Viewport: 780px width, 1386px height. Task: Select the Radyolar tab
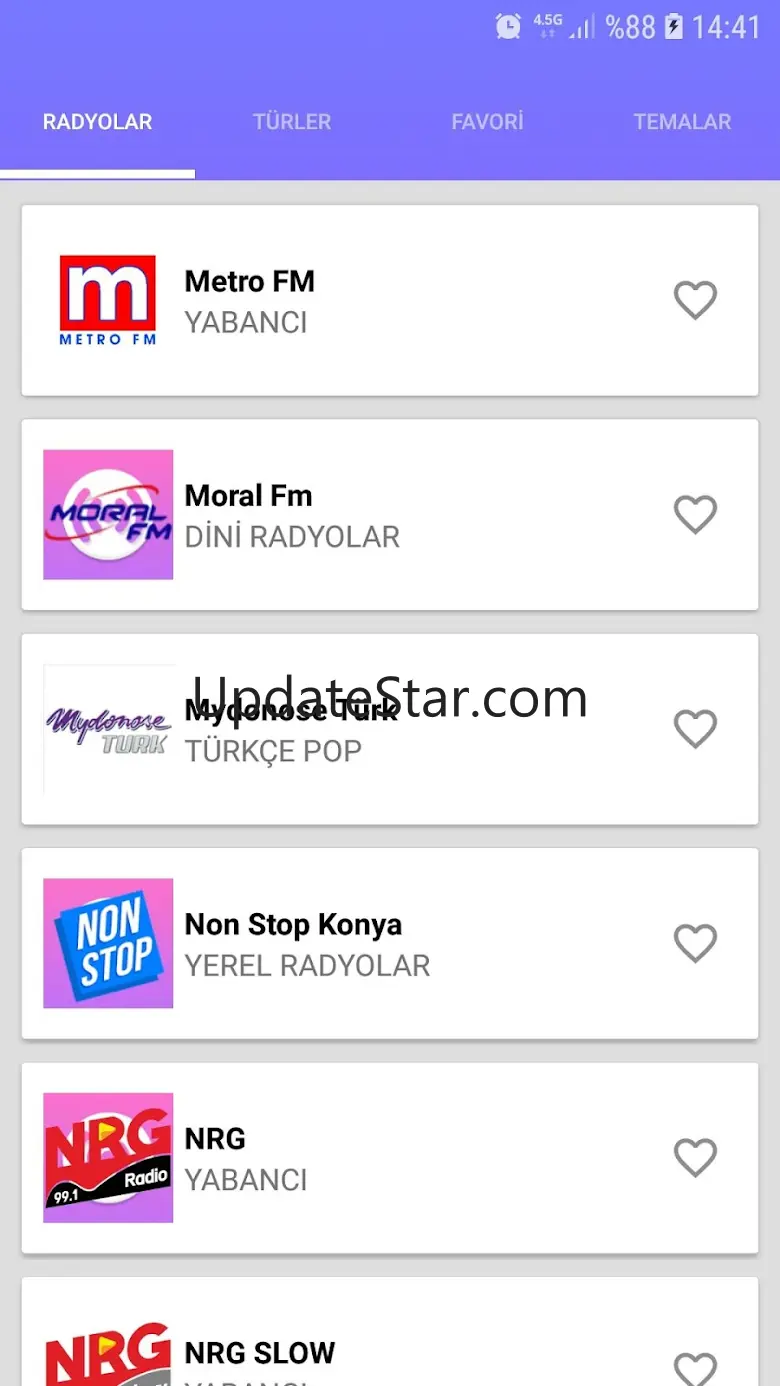coord(97,122)
